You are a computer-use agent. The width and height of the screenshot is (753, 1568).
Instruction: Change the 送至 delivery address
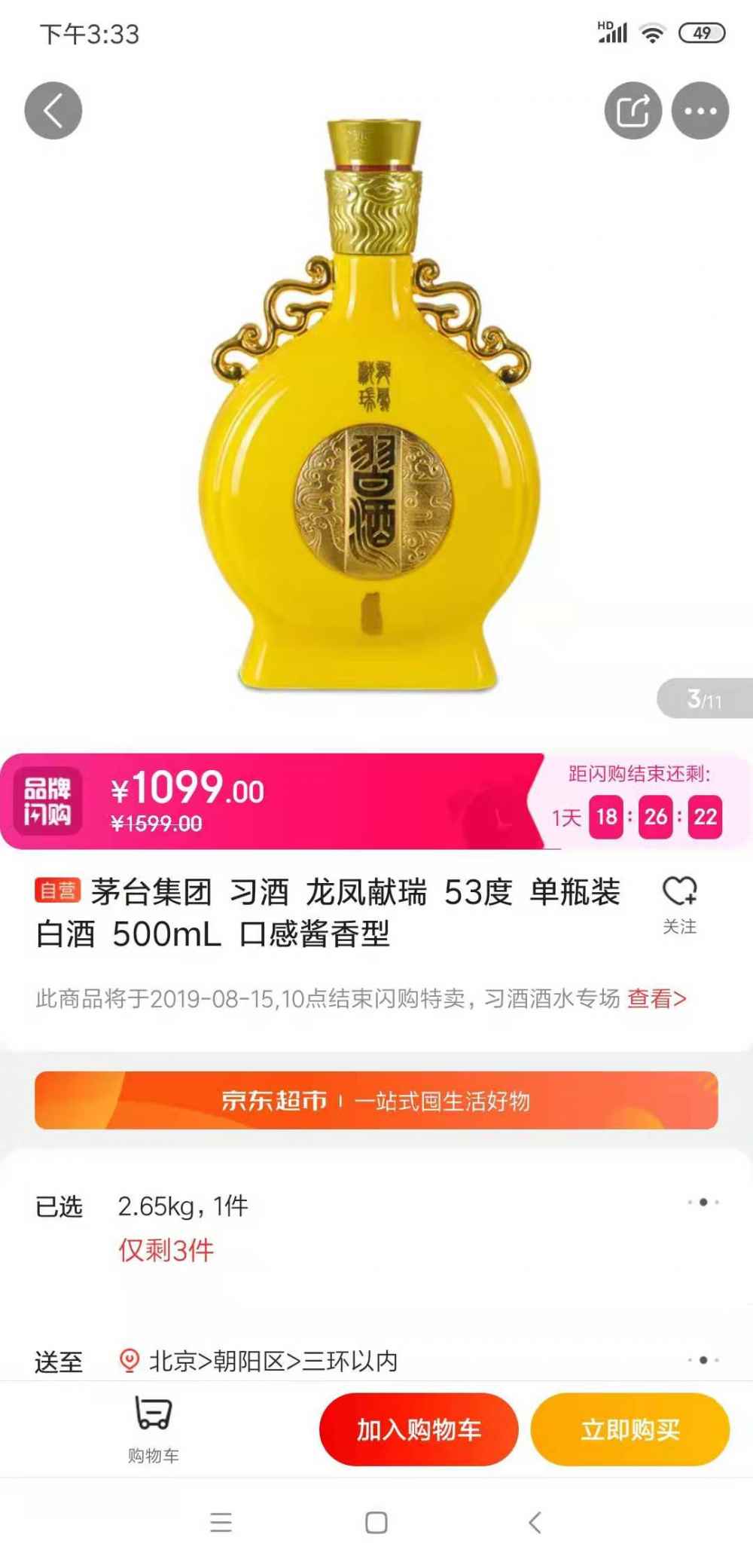[376, 1361]
